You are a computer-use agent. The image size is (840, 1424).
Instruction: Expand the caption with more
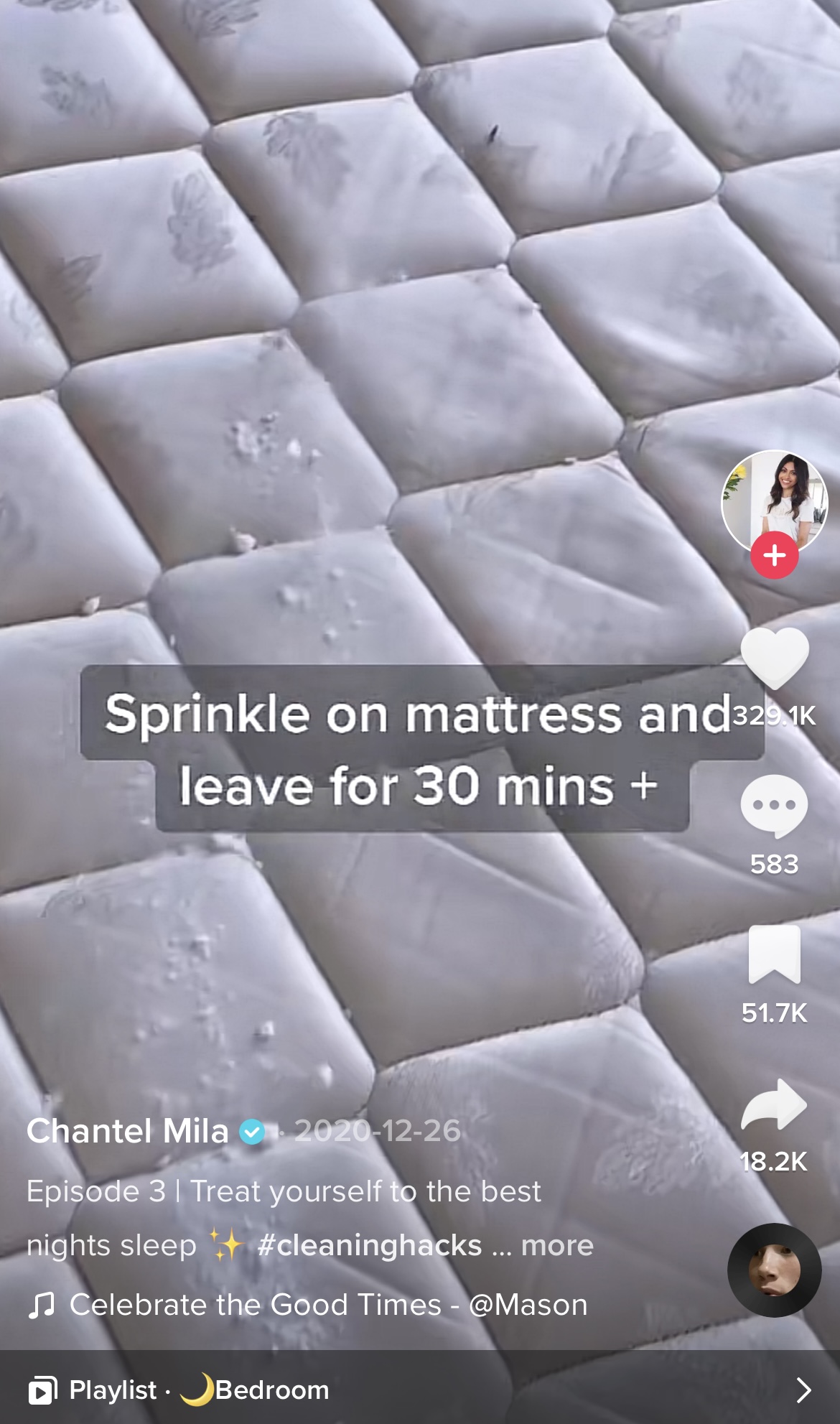(557, 1245)
